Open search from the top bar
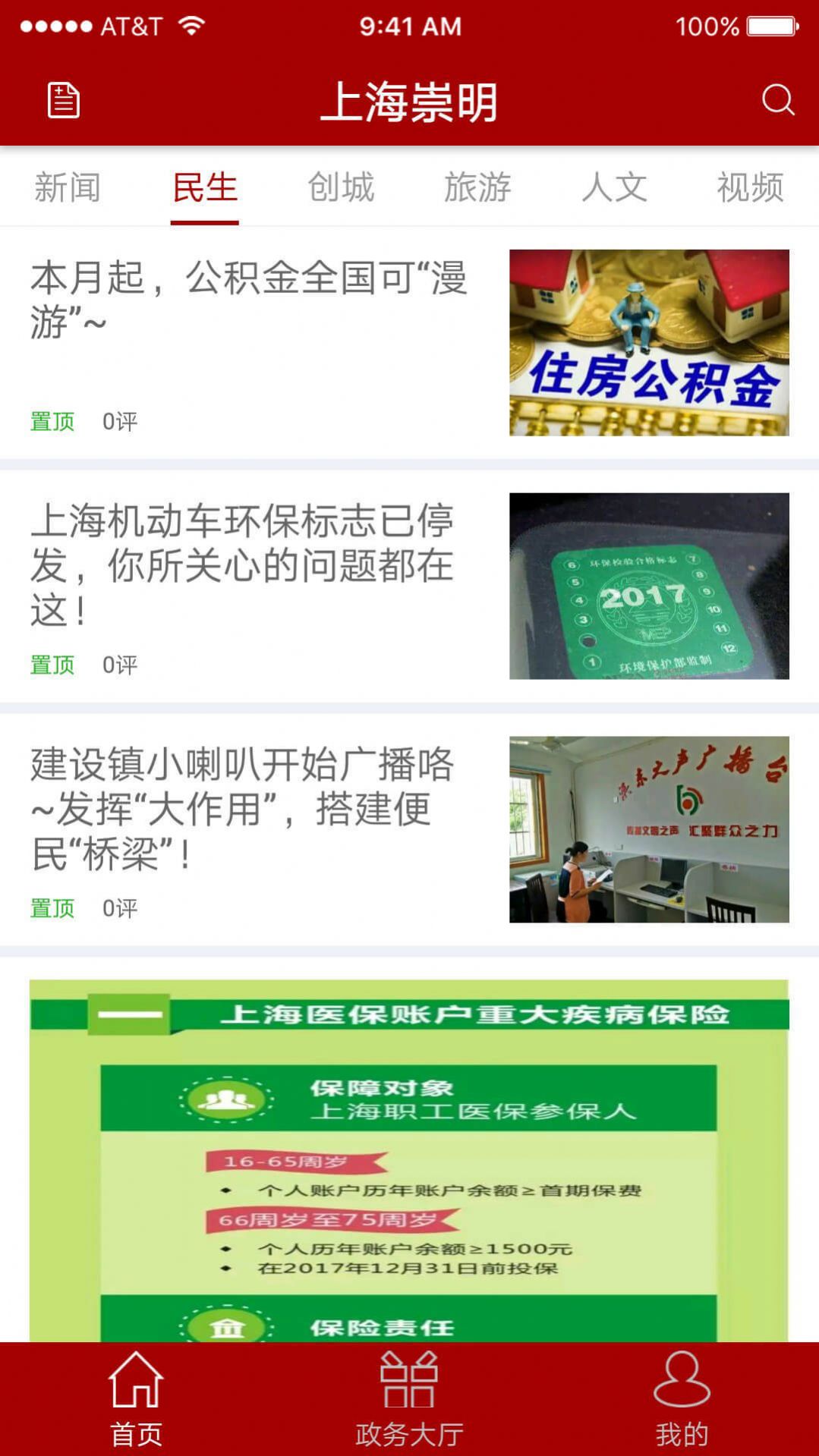Screen dimensions: 819x1456 click(x=777, y=100)
